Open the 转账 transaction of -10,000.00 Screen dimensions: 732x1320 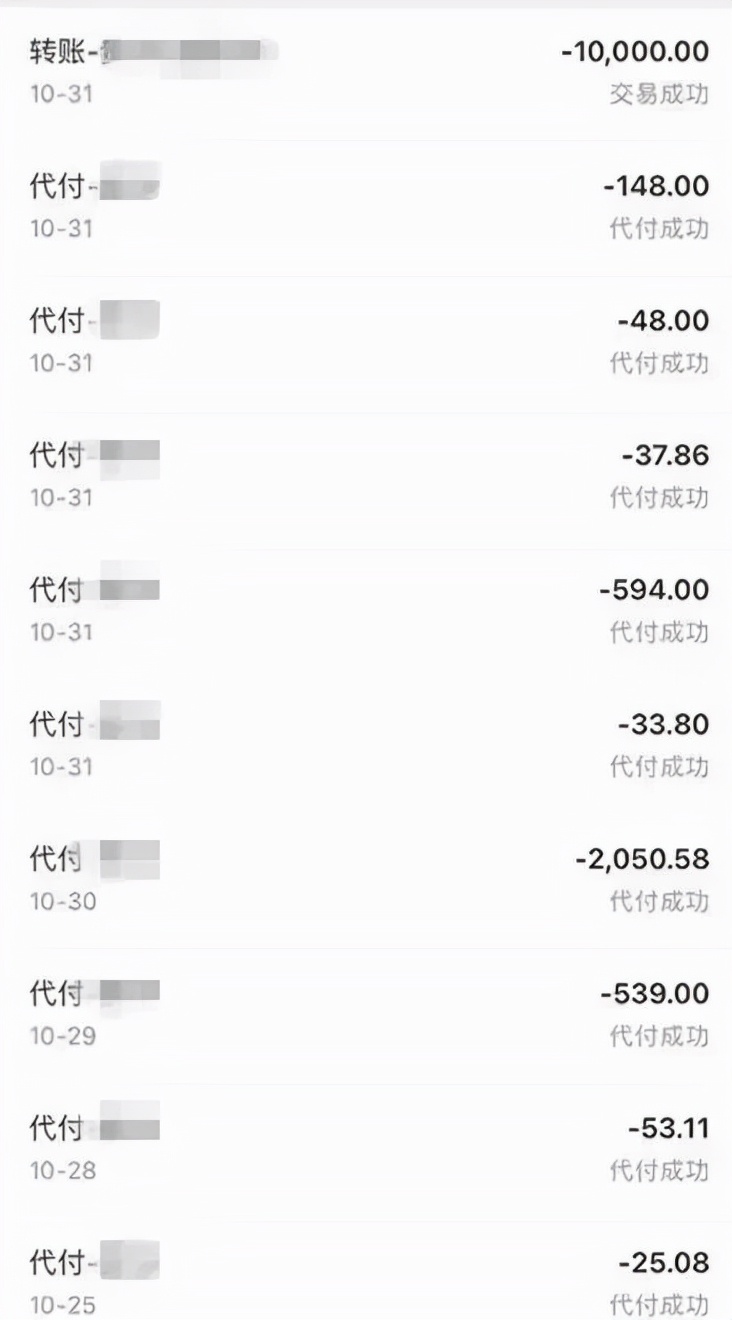click(366, 72)
